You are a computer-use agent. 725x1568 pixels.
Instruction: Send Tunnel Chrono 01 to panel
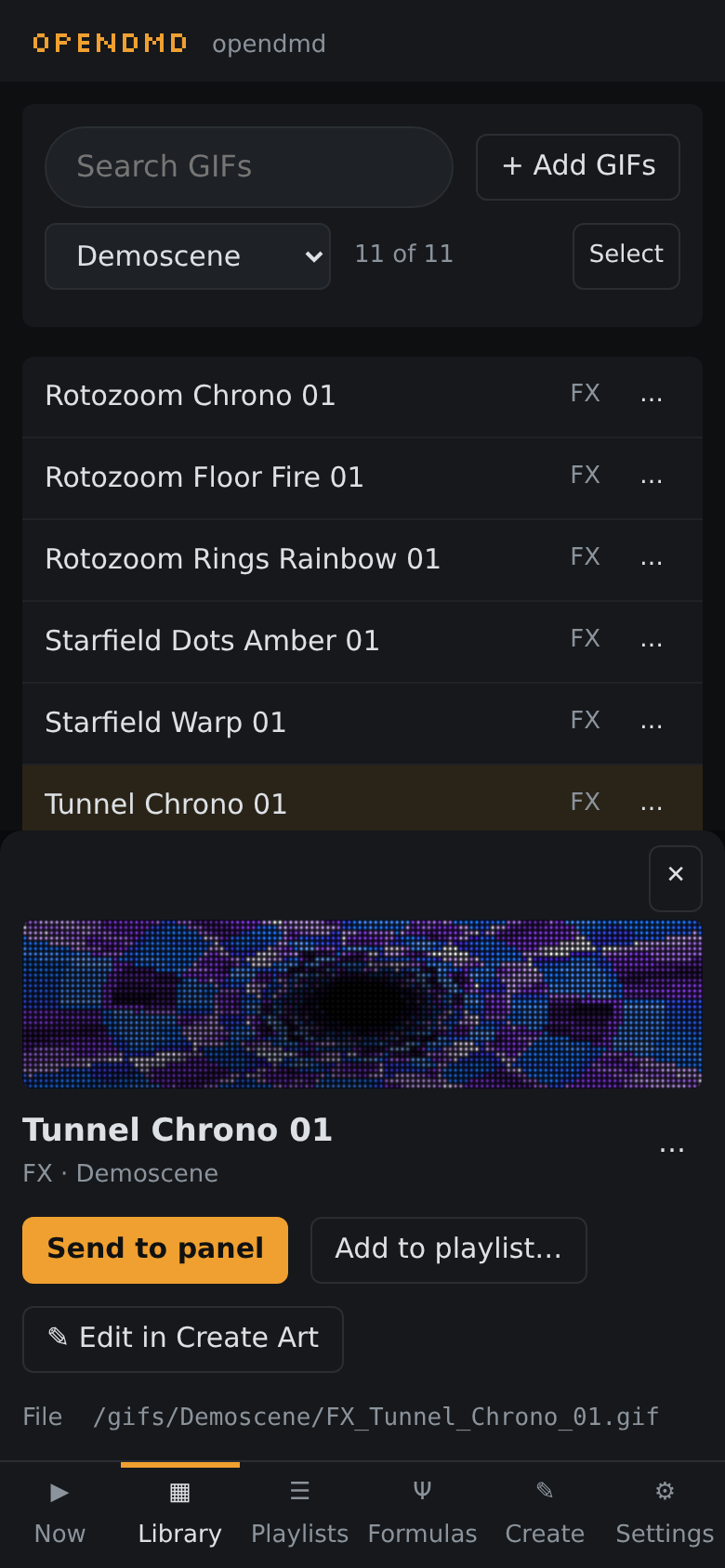tap(155, 1249)
